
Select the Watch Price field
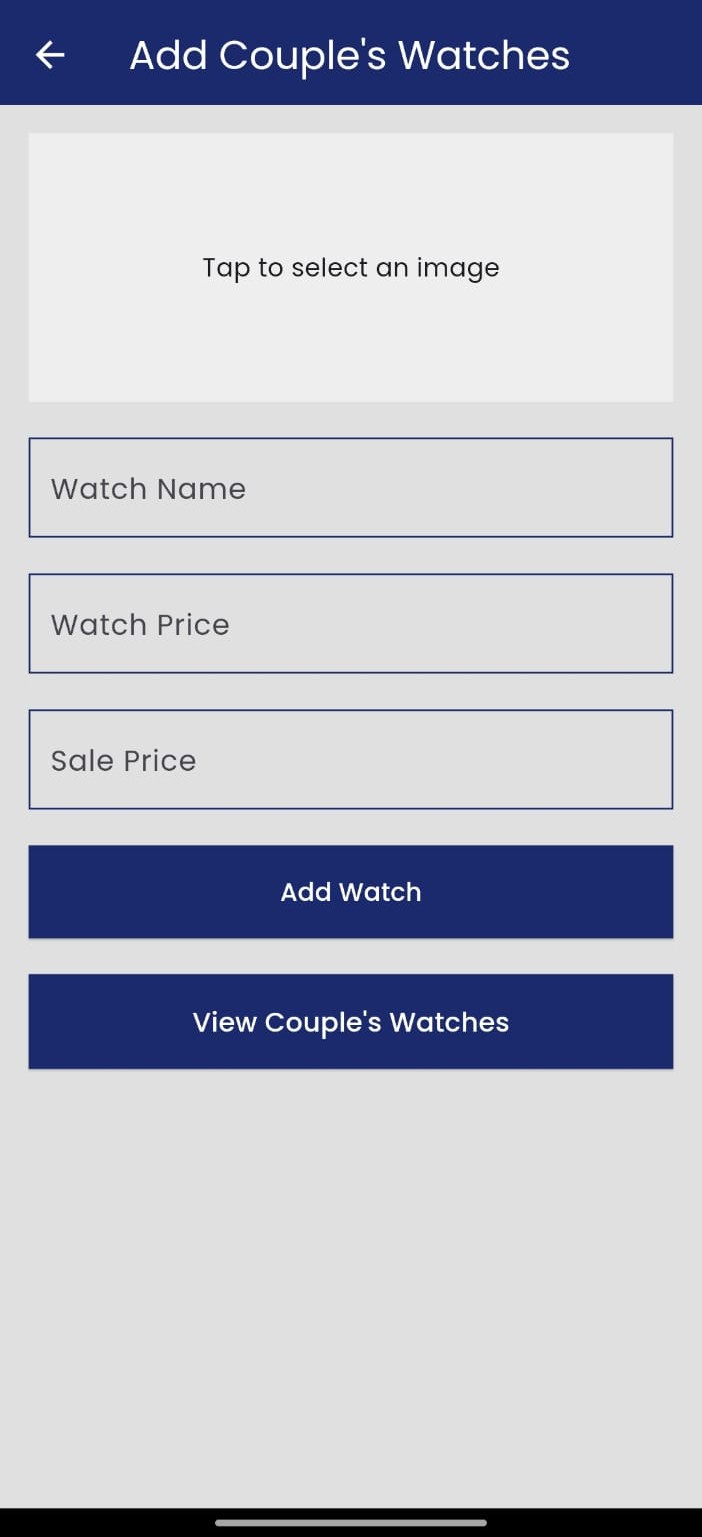pos(350,623)
